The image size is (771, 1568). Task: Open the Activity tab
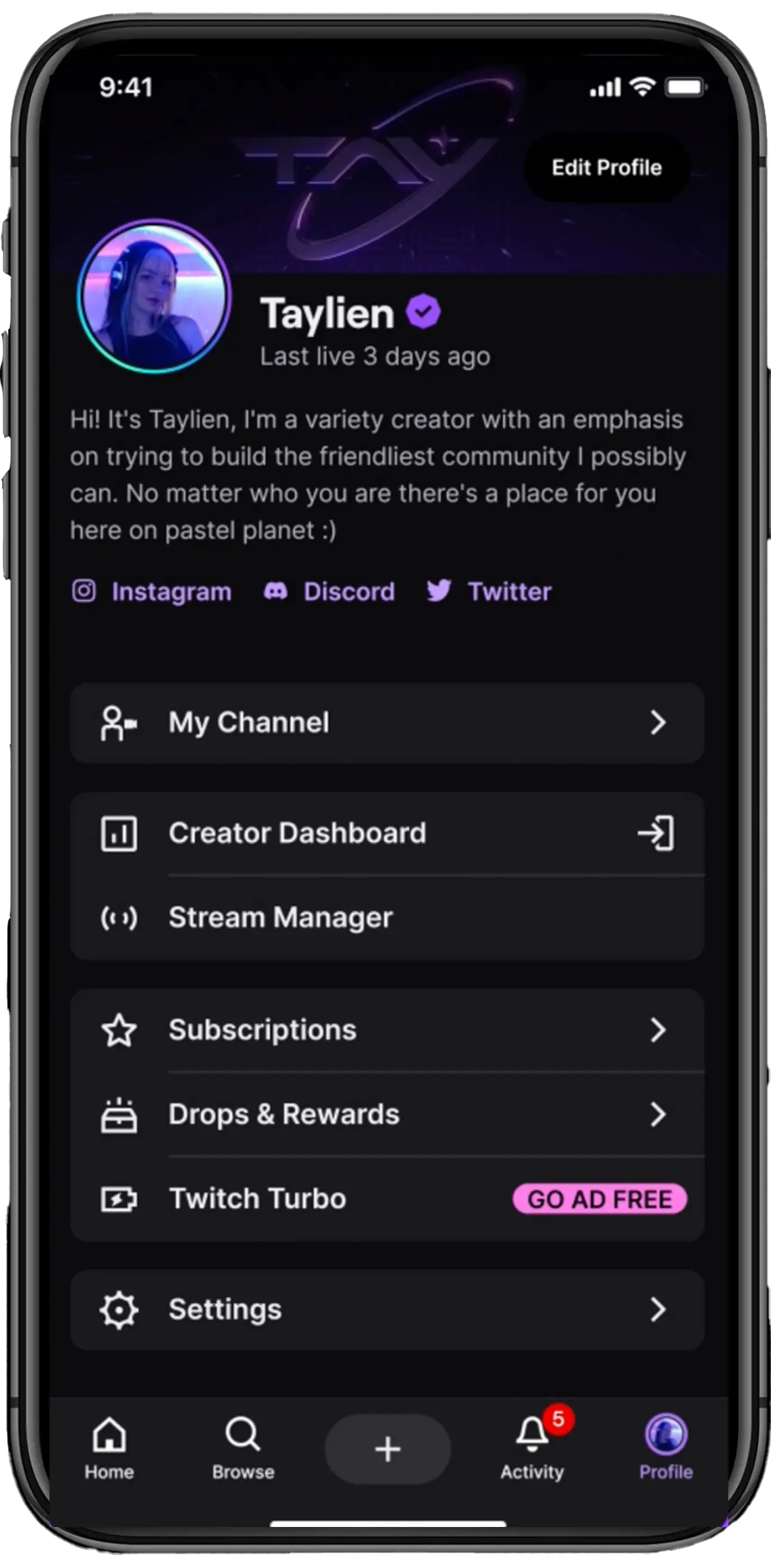click(x=533, y=1449)
